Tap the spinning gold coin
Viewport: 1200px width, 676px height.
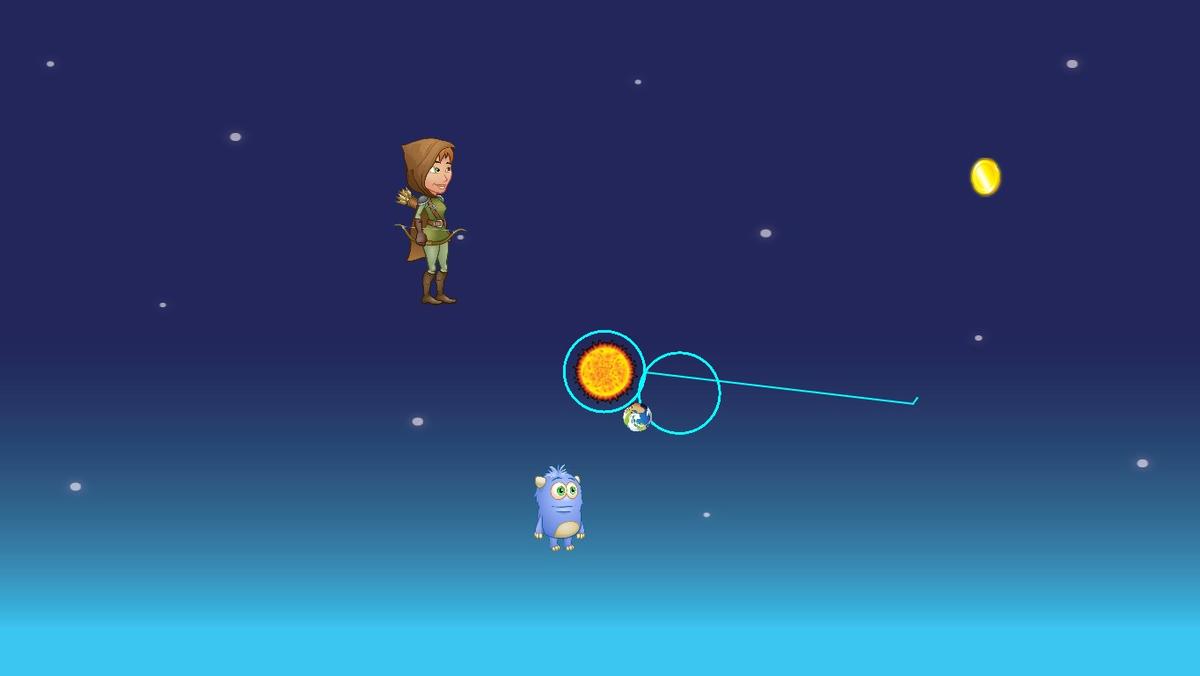pyautogui.click(x=985, y=177)
